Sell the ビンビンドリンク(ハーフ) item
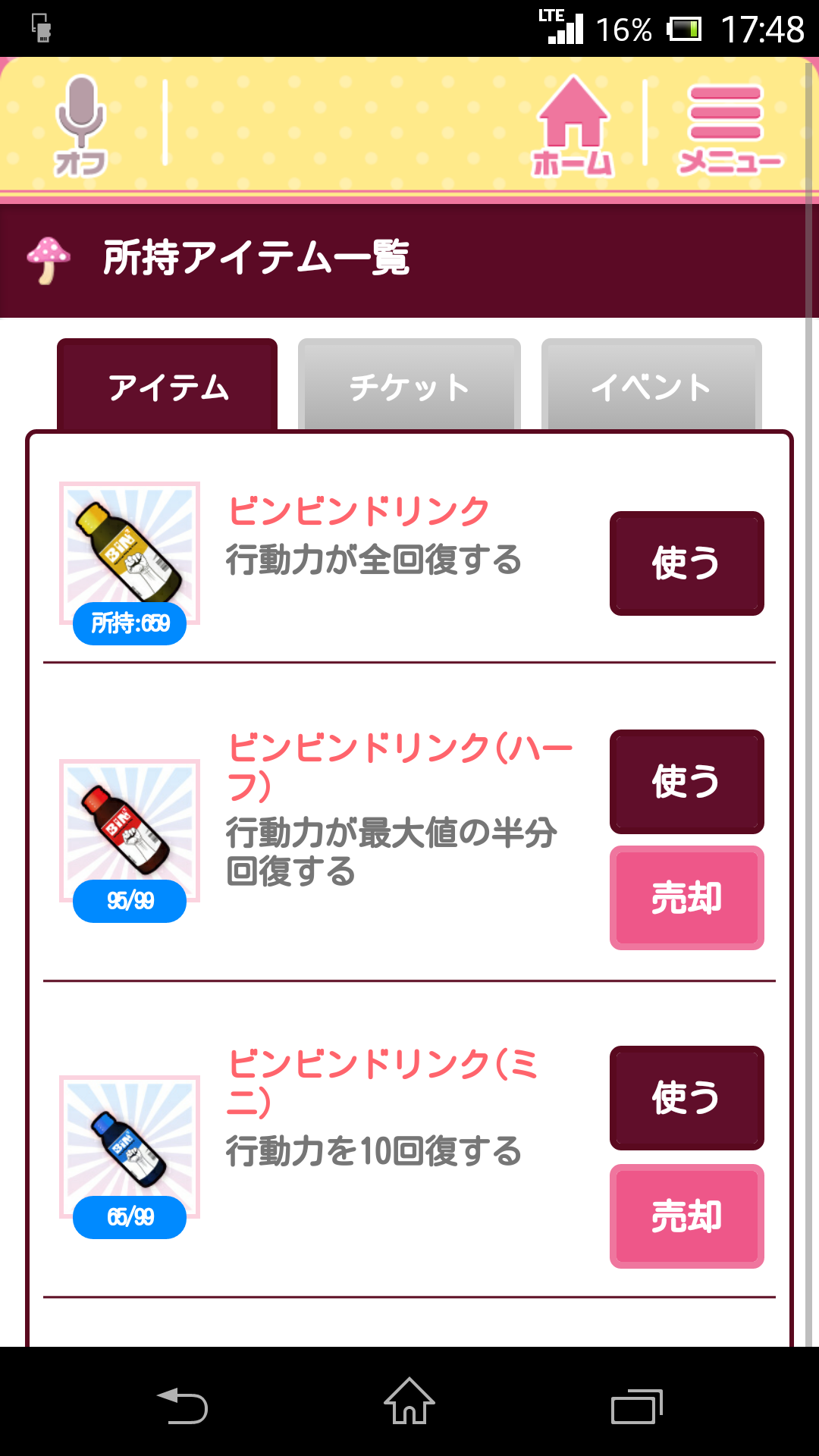The width and height of the screenshot is (819, 1456). [686, 898]
